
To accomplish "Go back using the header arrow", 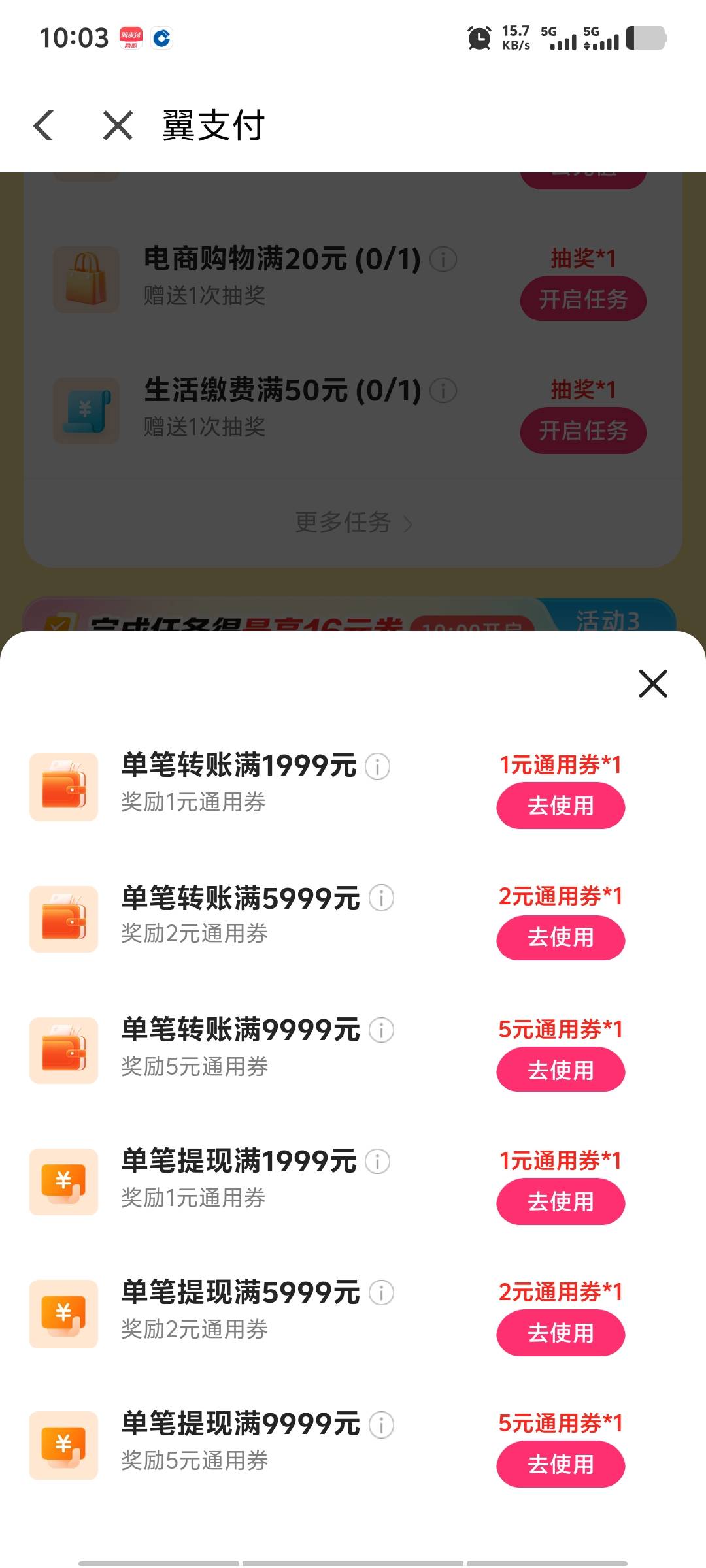I will (44, 125).
